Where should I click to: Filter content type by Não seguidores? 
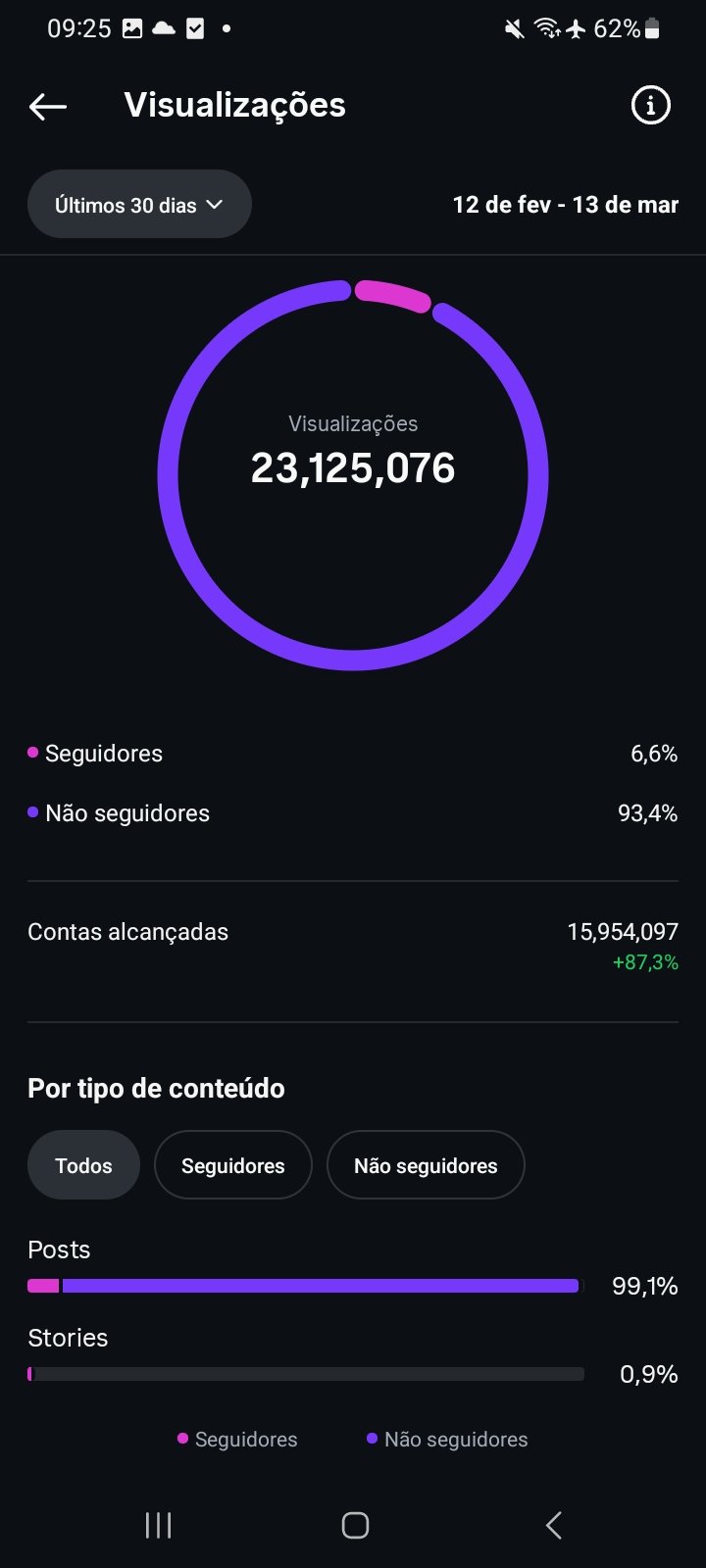(426, 1165)
